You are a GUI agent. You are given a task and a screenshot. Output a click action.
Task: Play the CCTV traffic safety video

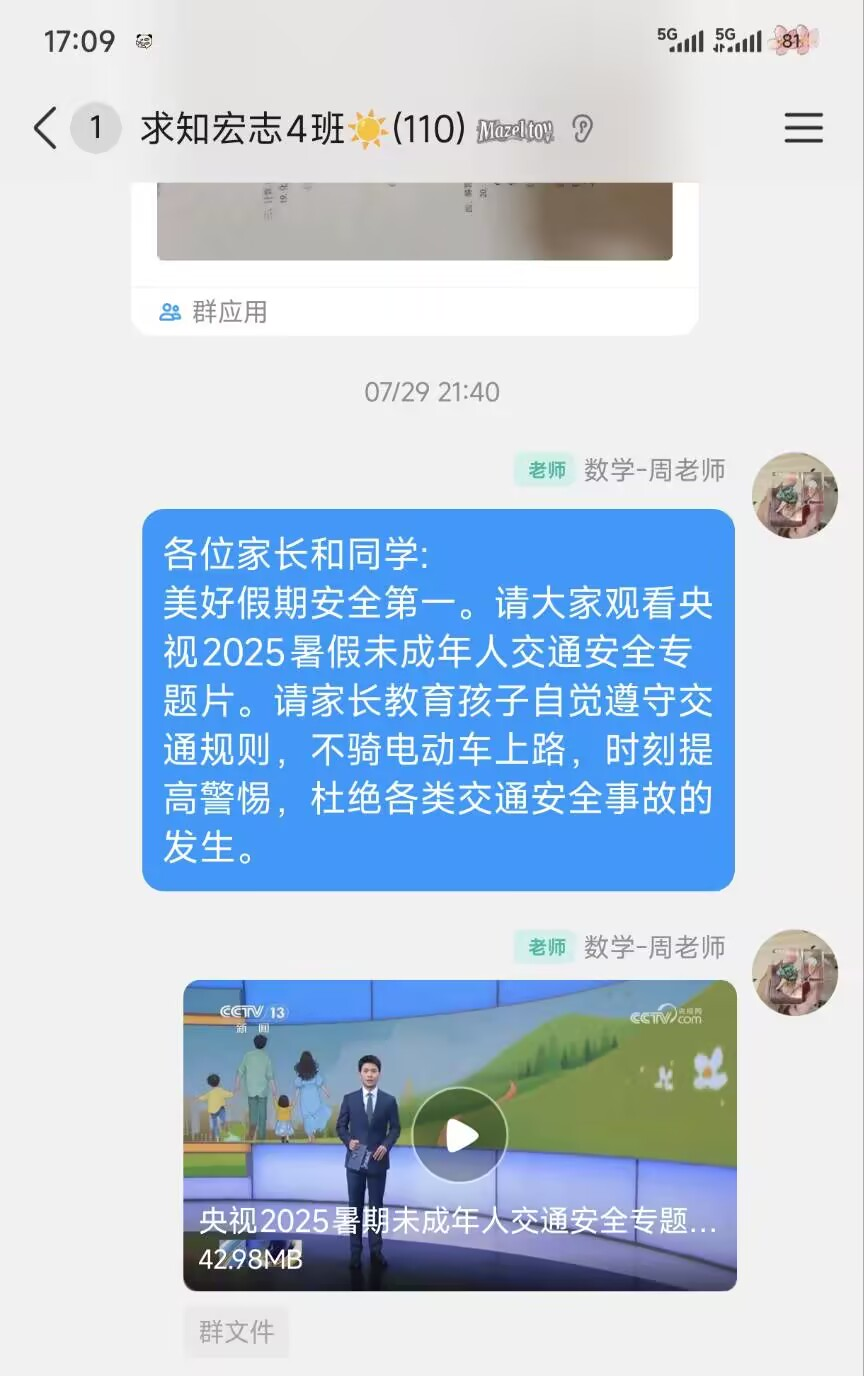[x=460, y=1135]
